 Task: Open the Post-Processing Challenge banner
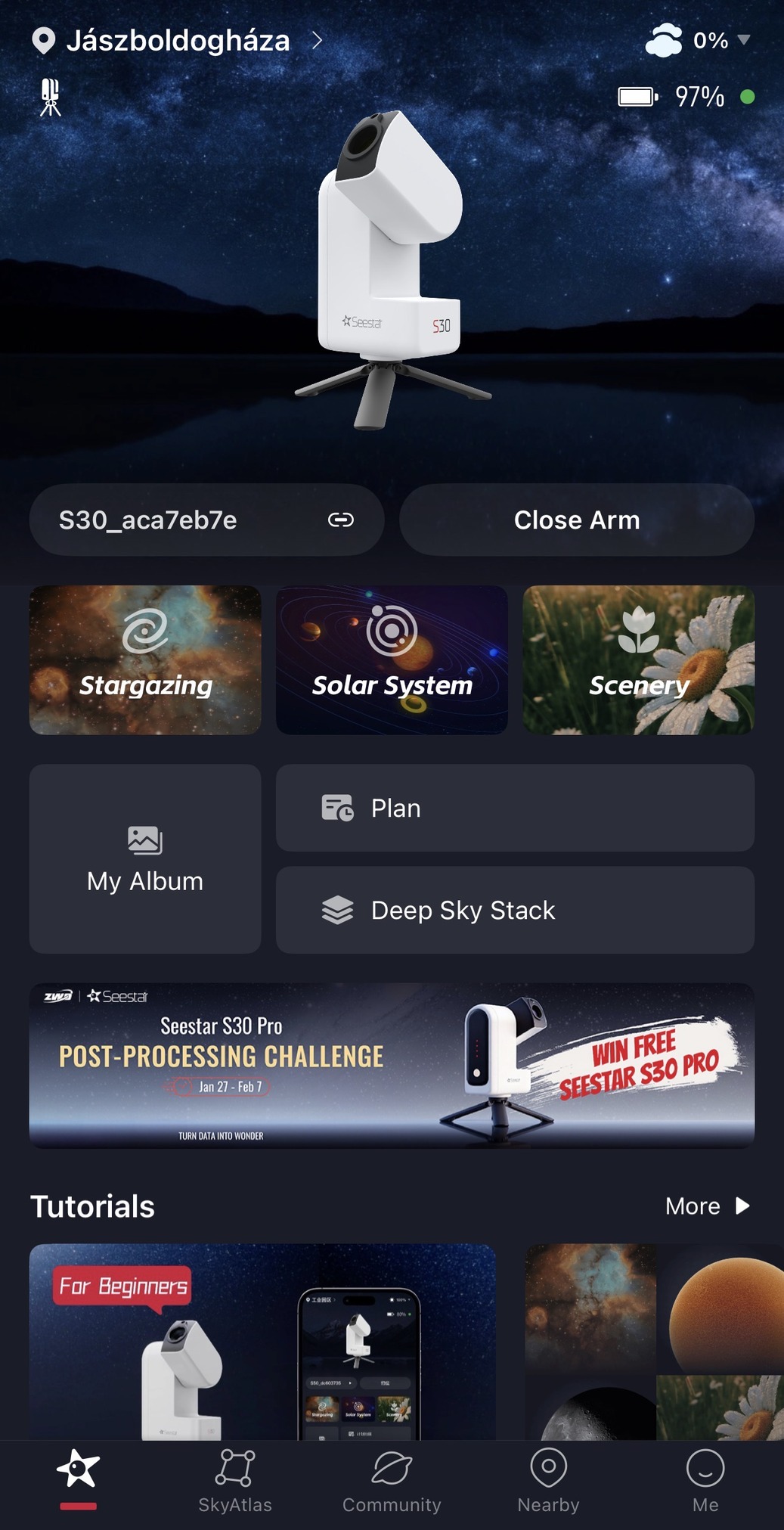click(392, 1066)
